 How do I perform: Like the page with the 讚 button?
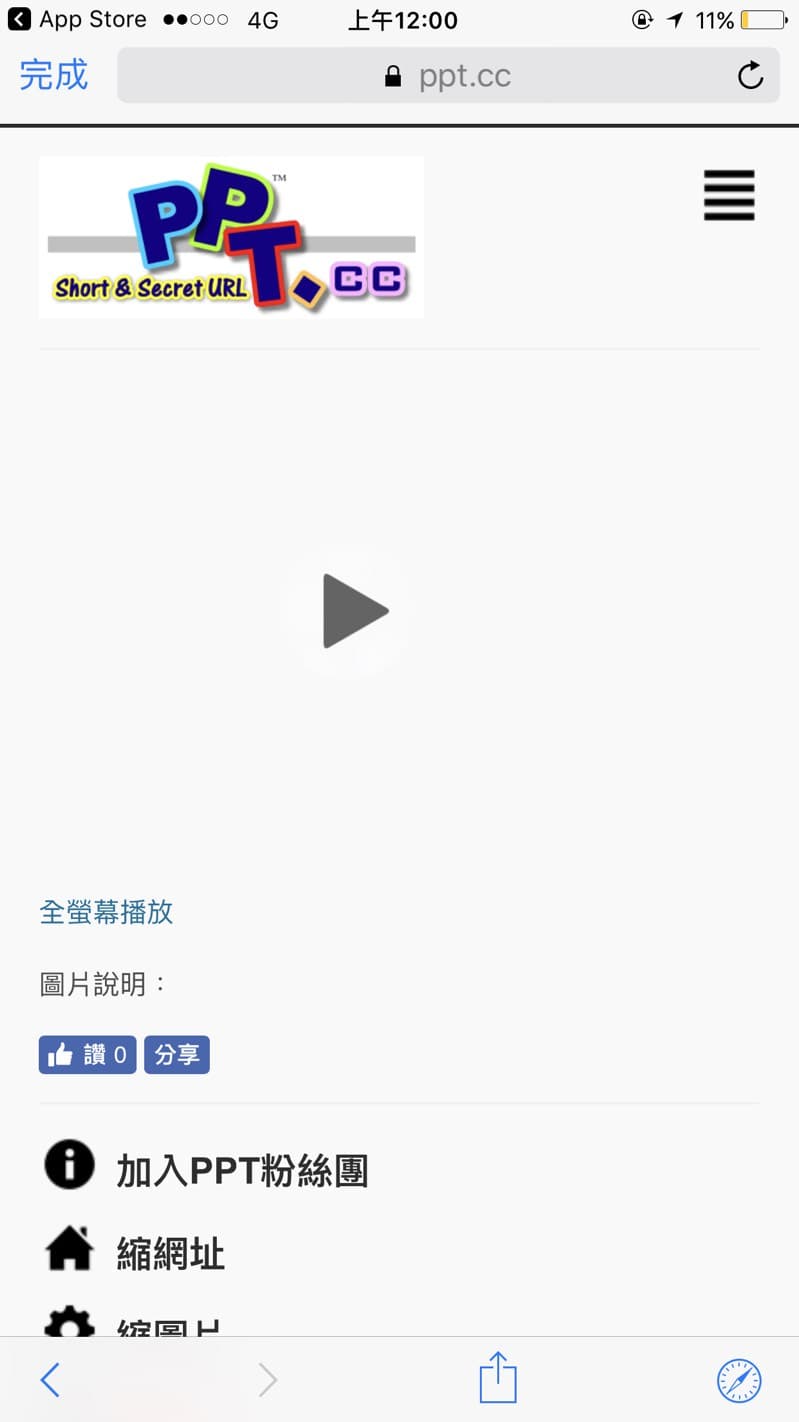88,1055
